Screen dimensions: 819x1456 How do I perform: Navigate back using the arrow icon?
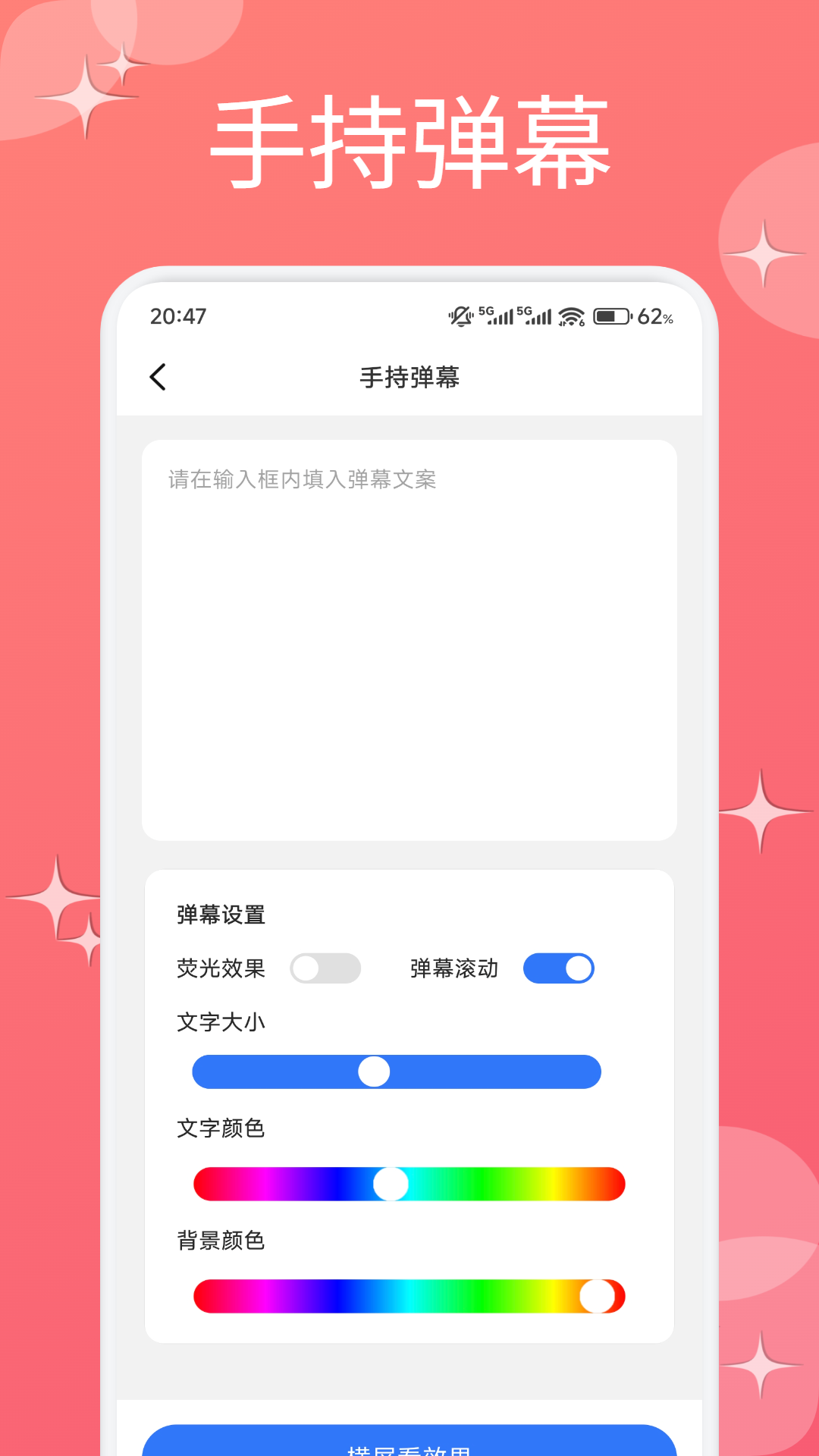click(158, 377)
